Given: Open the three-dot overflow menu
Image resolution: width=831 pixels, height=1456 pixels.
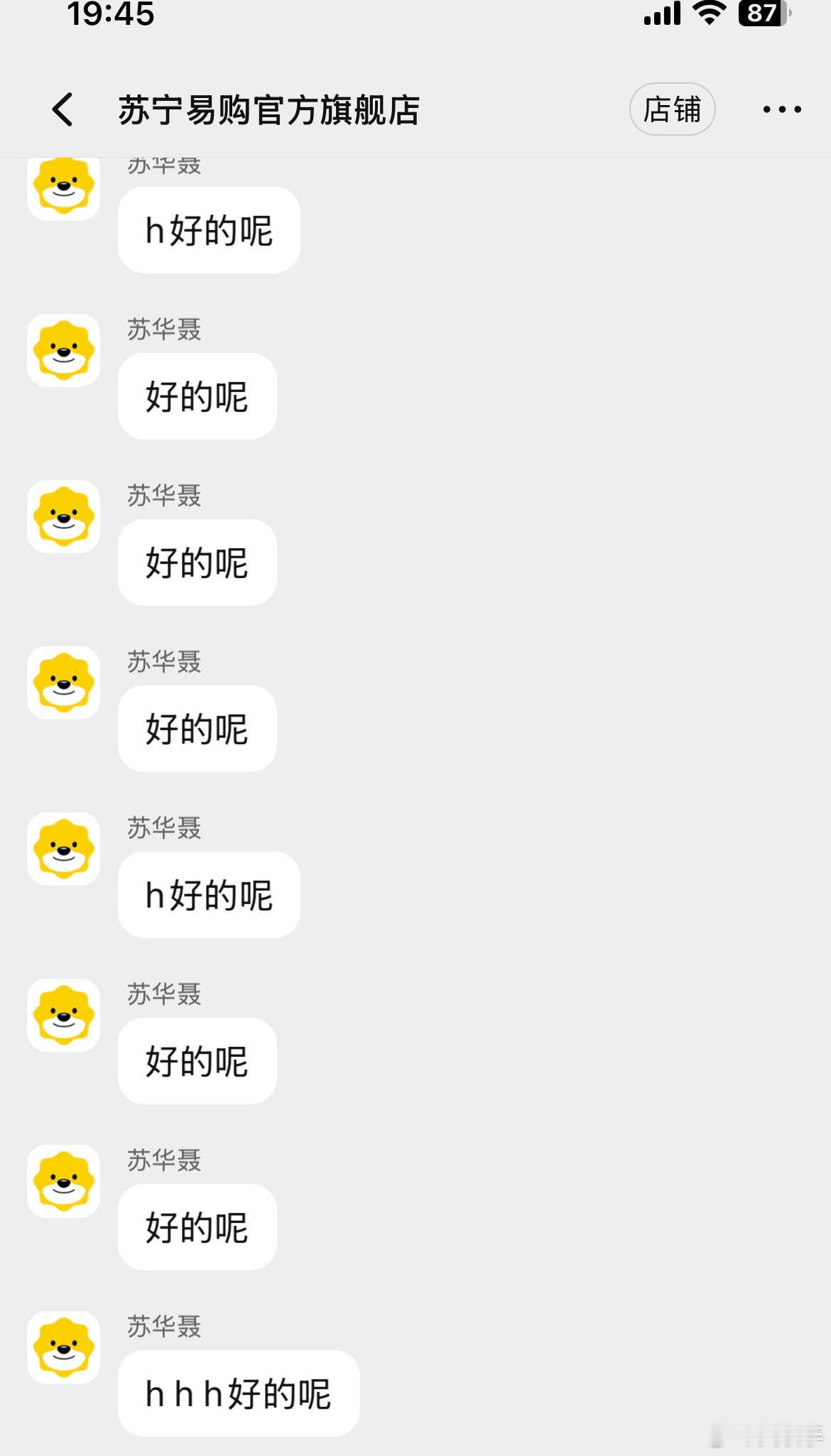Looking at the screenshot, I should pyautogui.click(x=782, y=109).
